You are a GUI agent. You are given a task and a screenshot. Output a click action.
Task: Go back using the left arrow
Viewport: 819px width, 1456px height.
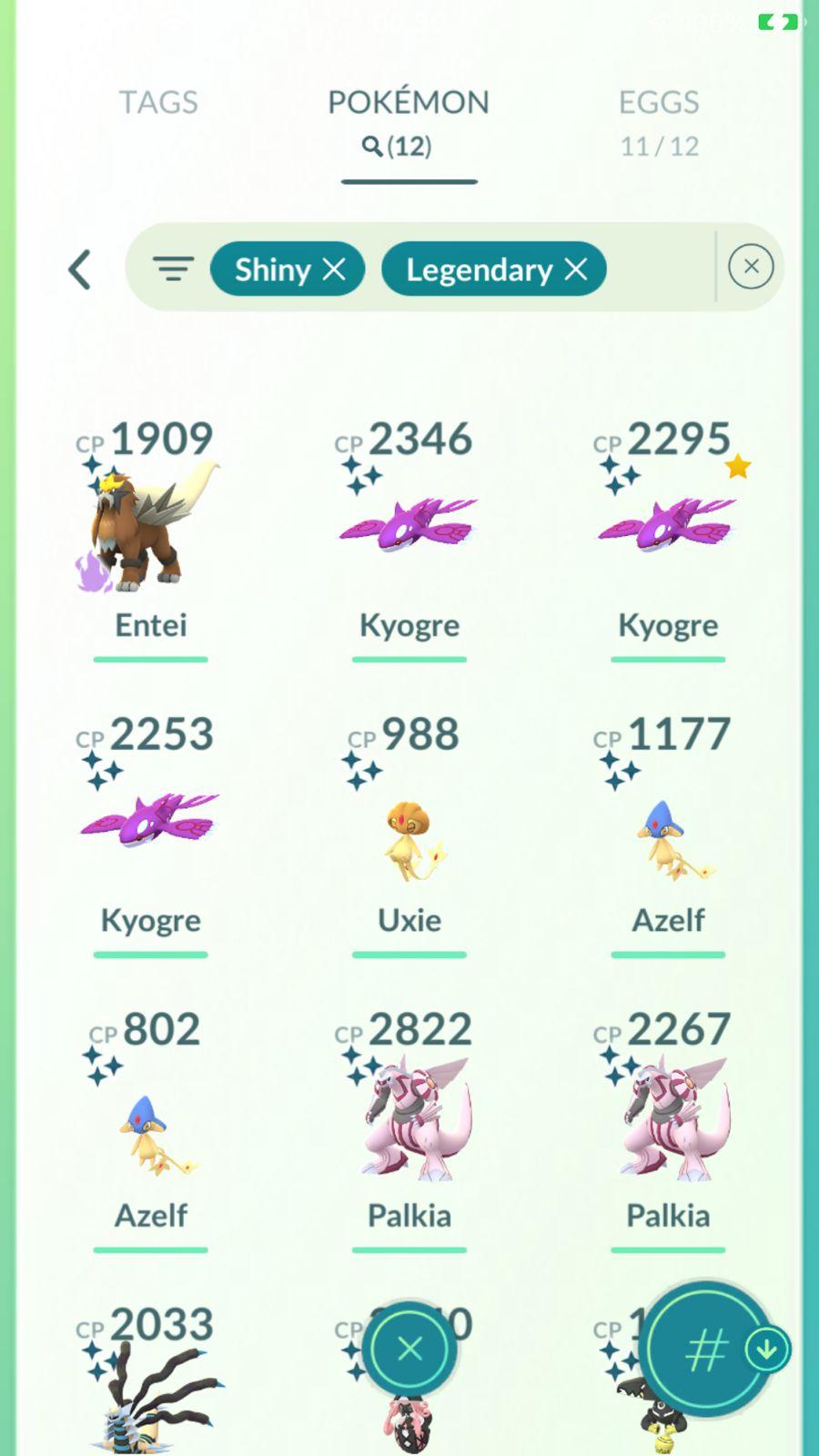80,269
